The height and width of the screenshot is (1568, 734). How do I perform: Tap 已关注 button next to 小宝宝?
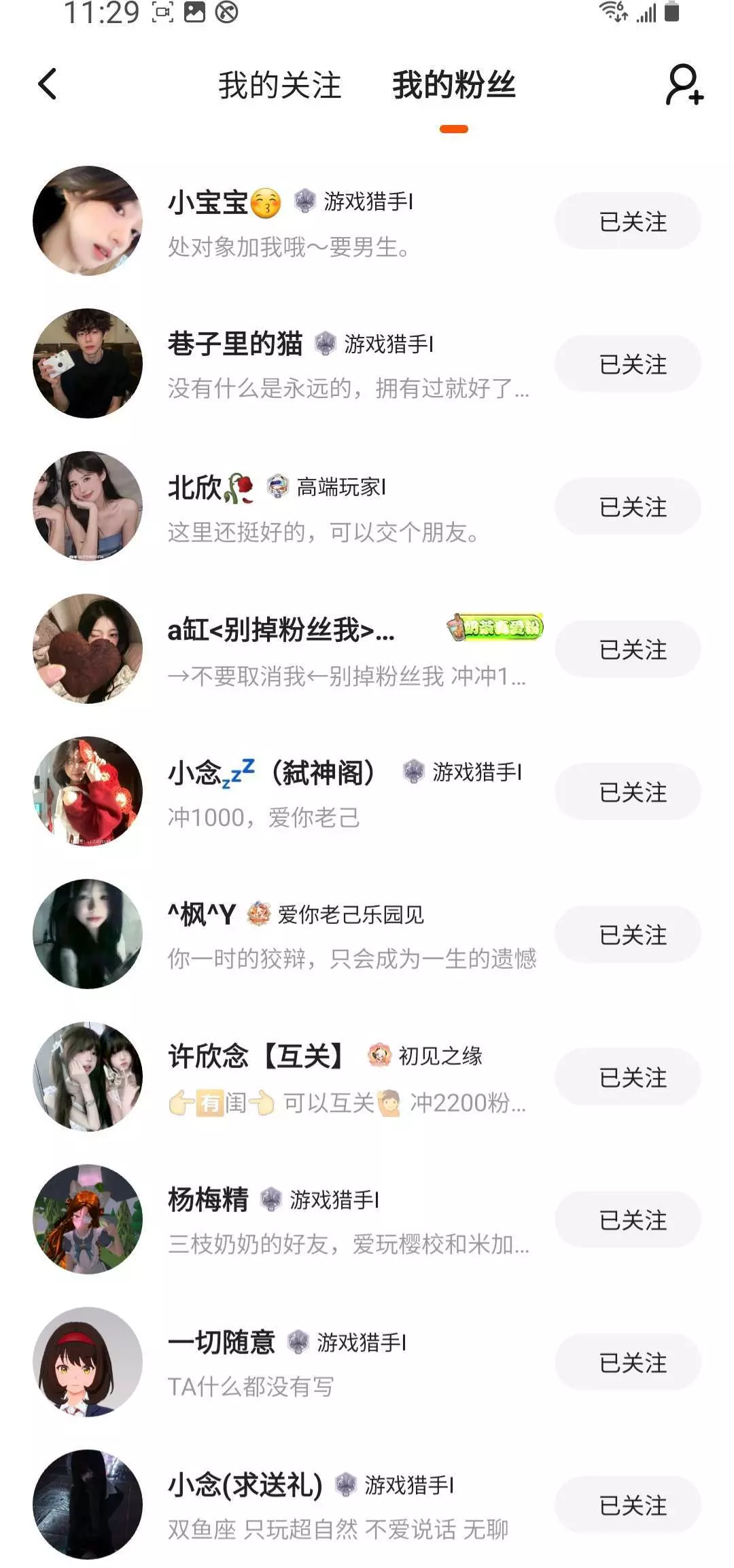coord(627,221)
